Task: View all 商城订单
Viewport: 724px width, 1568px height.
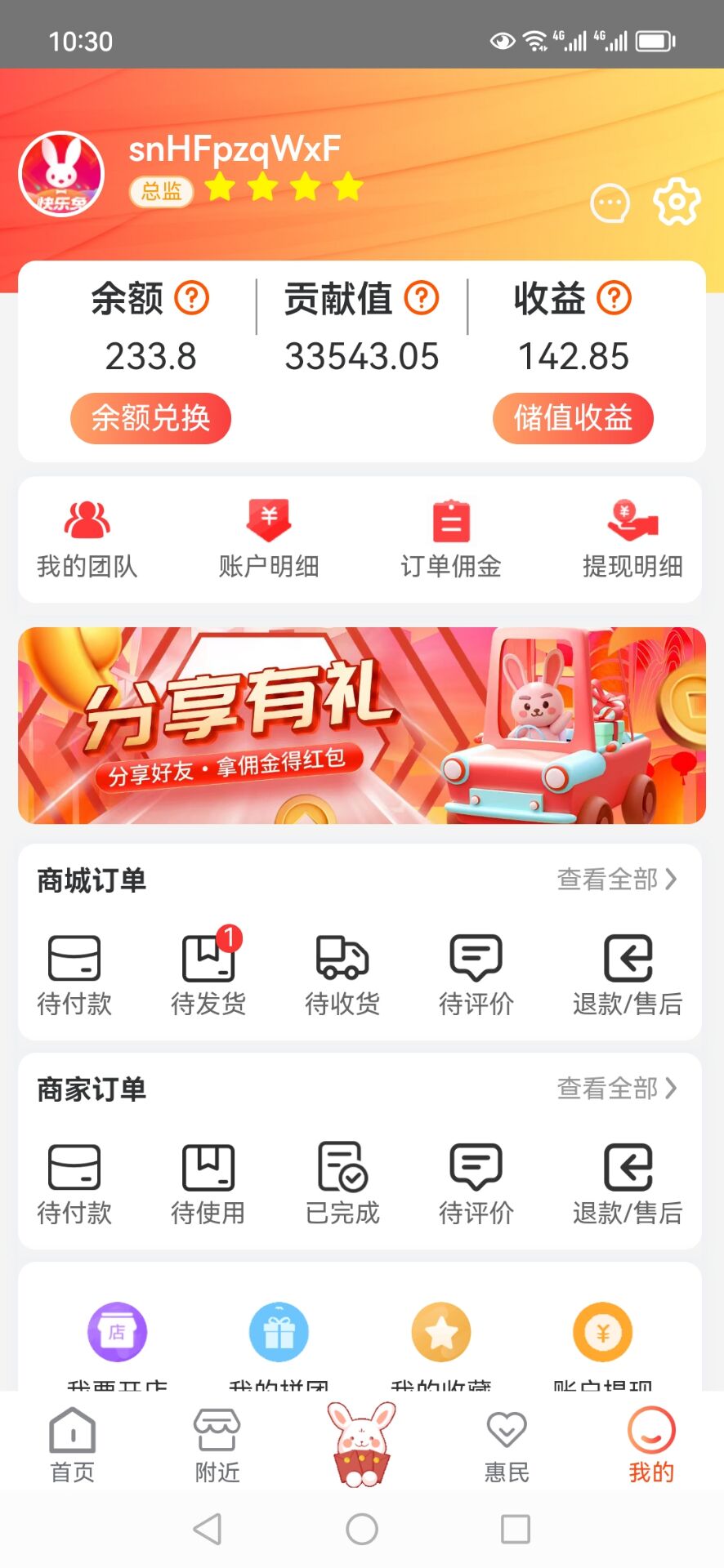Action: (x=616, y=880)
